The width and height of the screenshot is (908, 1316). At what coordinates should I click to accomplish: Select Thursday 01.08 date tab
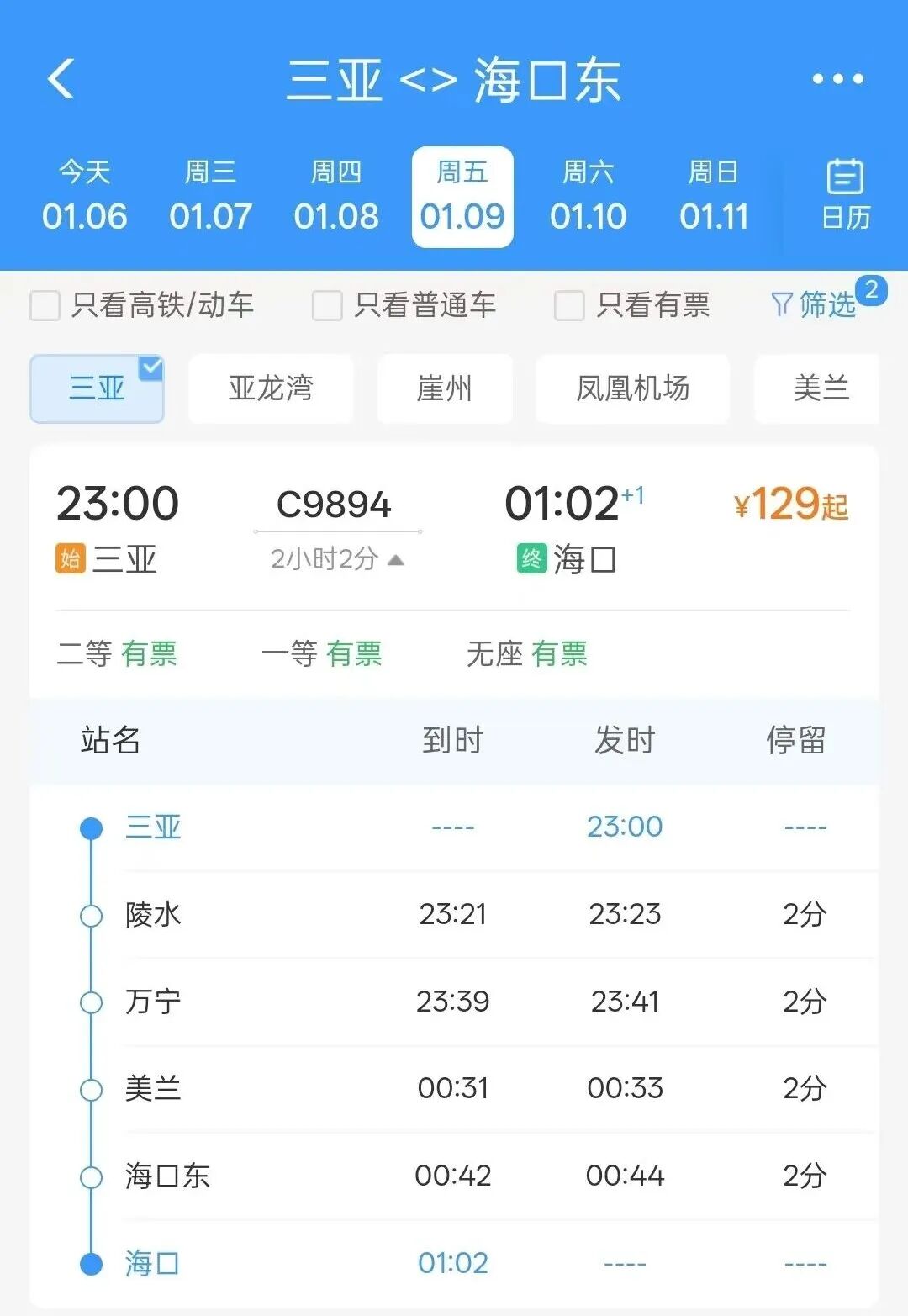pyautogui.click(x=336, y=197)
